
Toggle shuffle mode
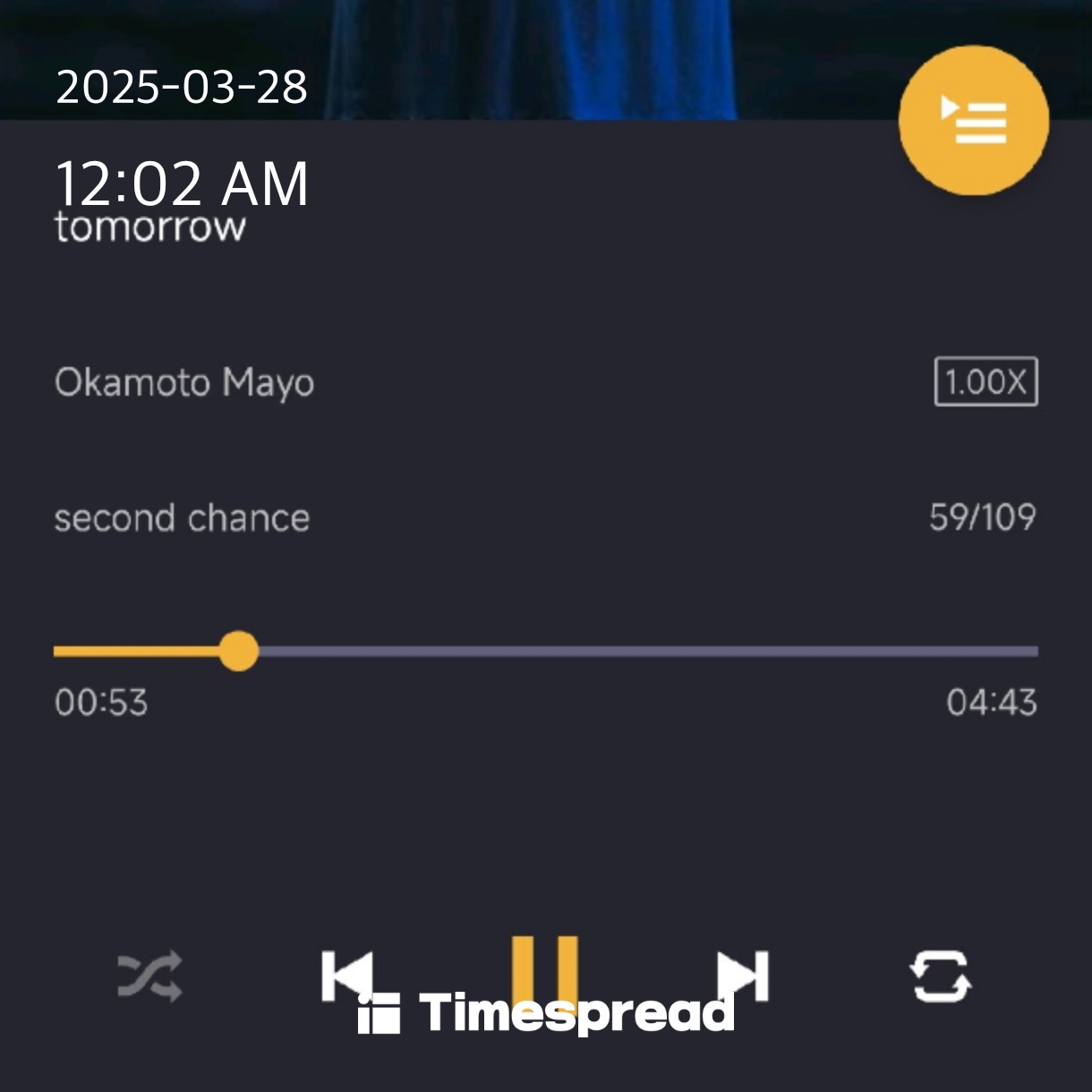(x=150, y=976)
